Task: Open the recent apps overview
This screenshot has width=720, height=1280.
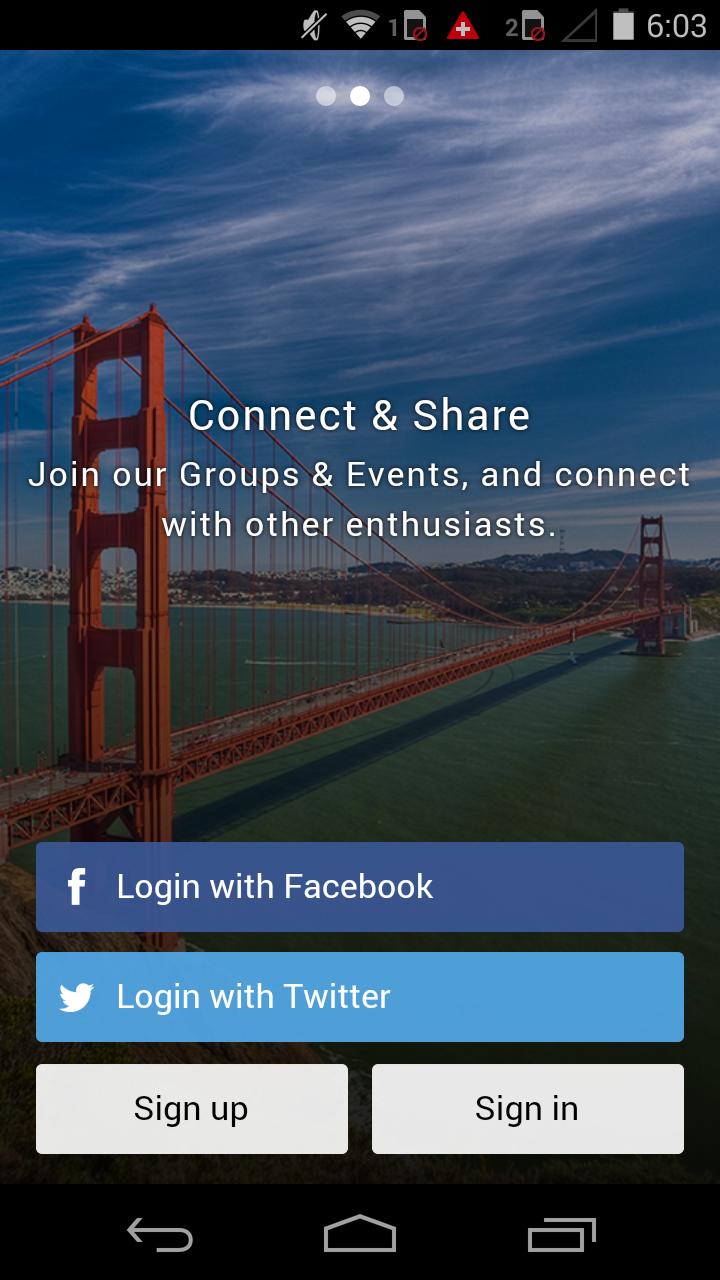Action: click(x=560, y=1236)
